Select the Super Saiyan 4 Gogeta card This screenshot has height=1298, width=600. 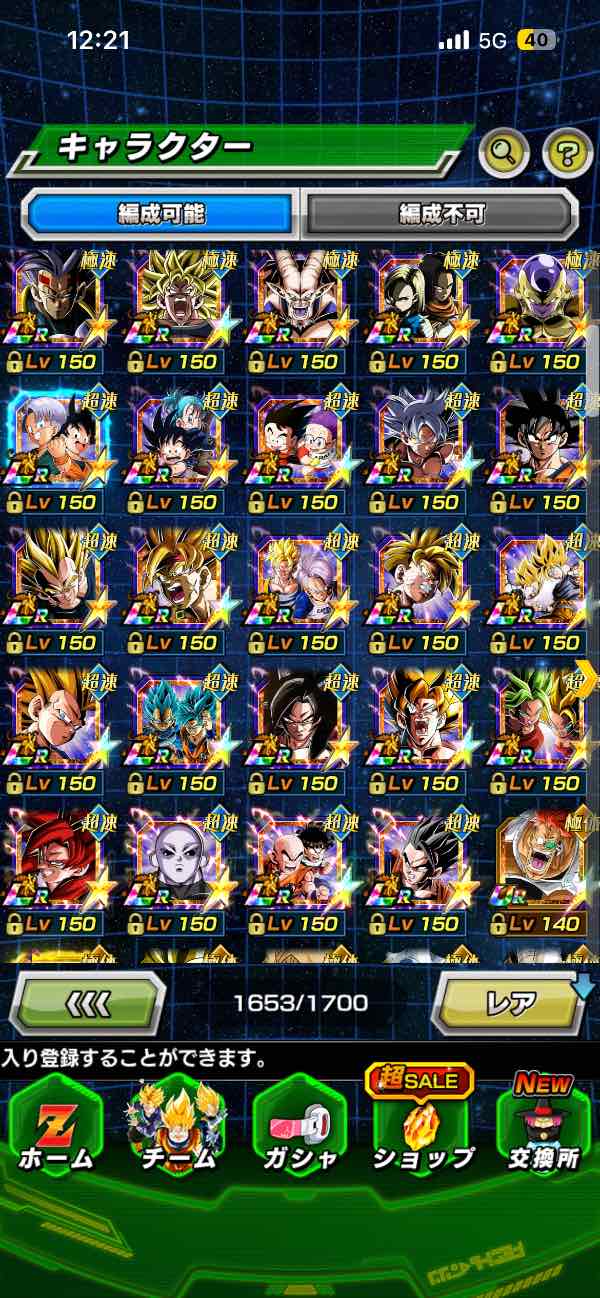point(58,870)
